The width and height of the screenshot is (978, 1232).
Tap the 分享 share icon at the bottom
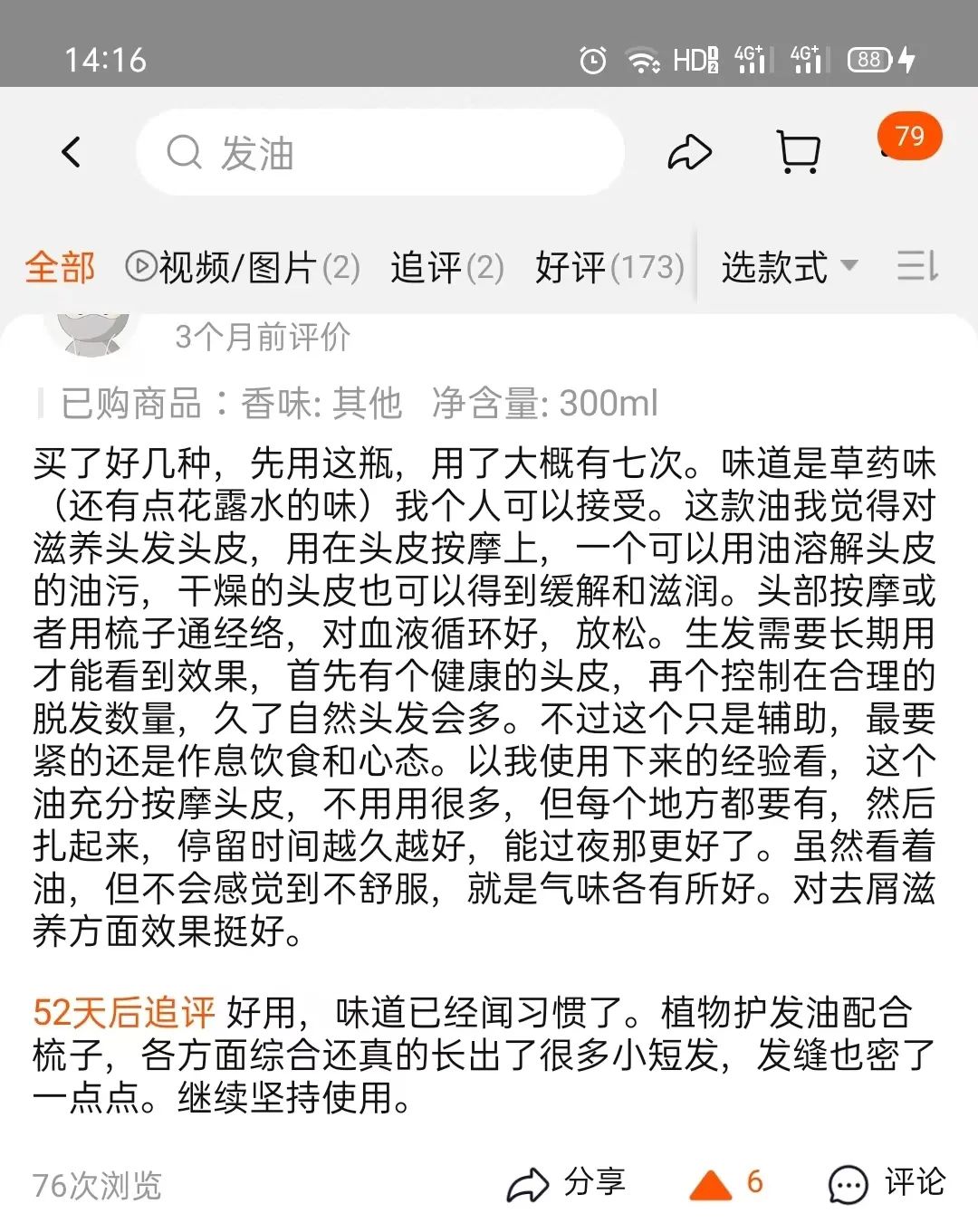(x=531, y=1183)
